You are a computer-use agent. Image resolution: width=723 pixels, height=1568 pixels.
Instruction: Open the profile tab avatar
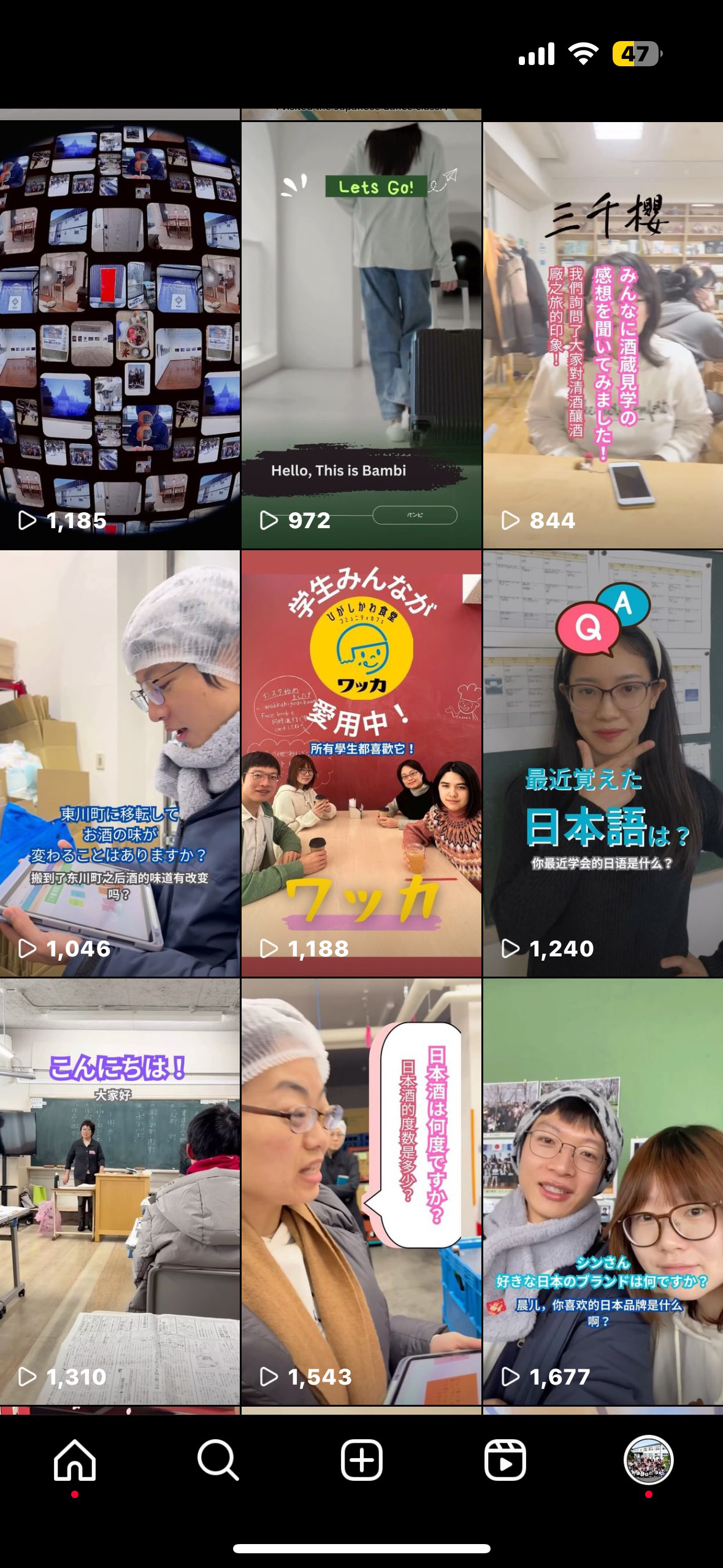click(648, 1460)
